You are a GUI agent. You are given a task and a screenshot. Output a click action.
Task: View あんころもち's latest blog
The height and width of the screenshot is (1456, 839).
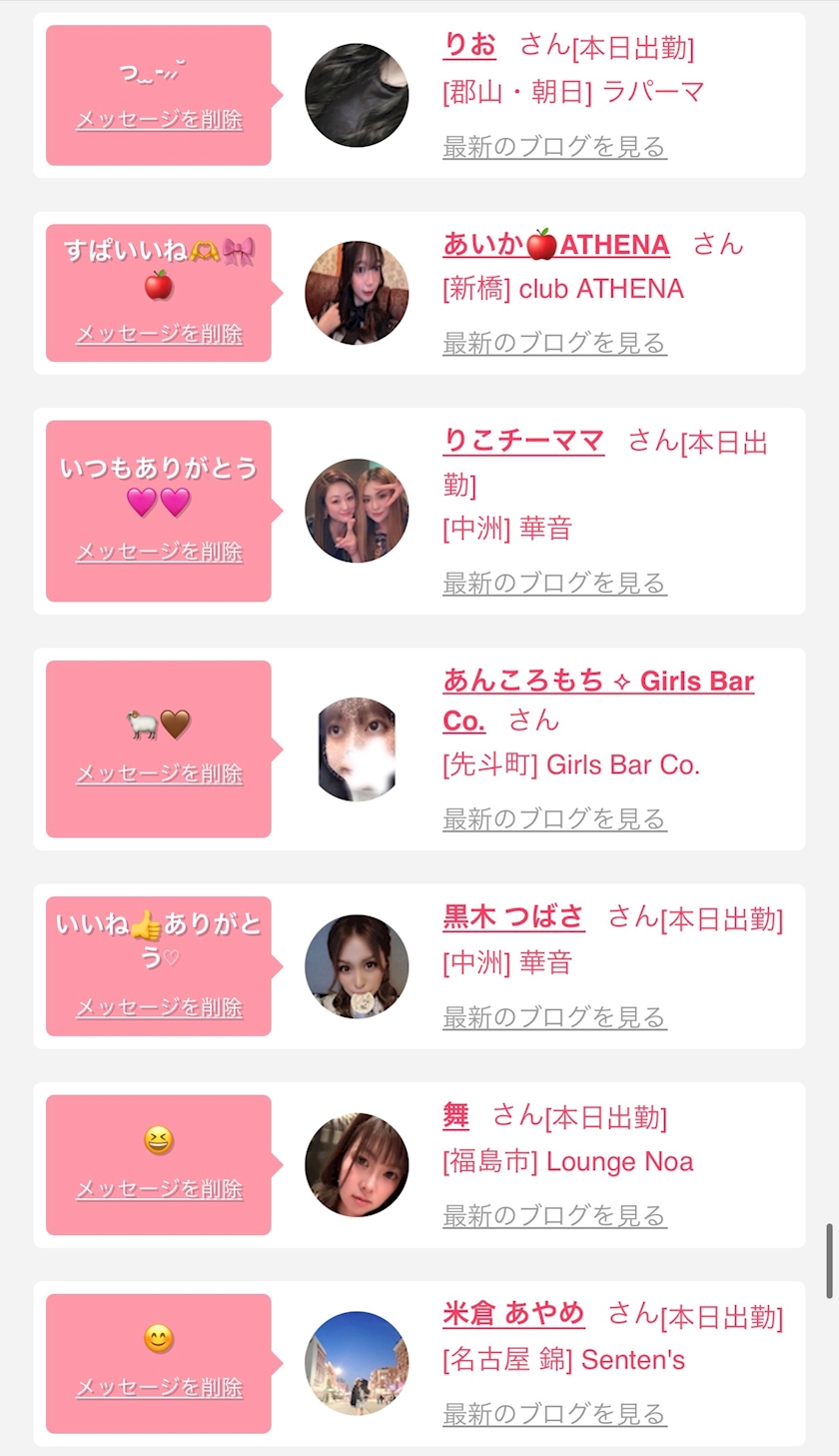554,819
